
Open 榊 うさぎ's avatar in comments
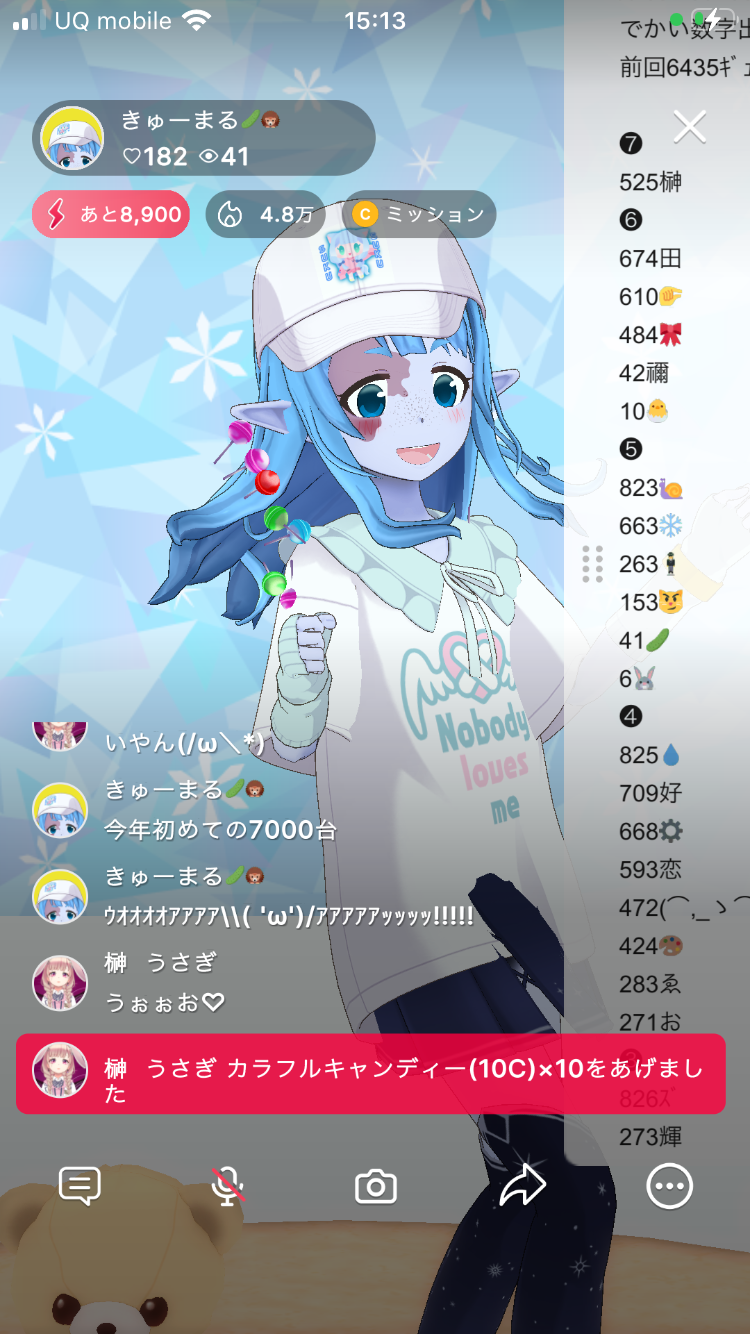pos(60,982)
